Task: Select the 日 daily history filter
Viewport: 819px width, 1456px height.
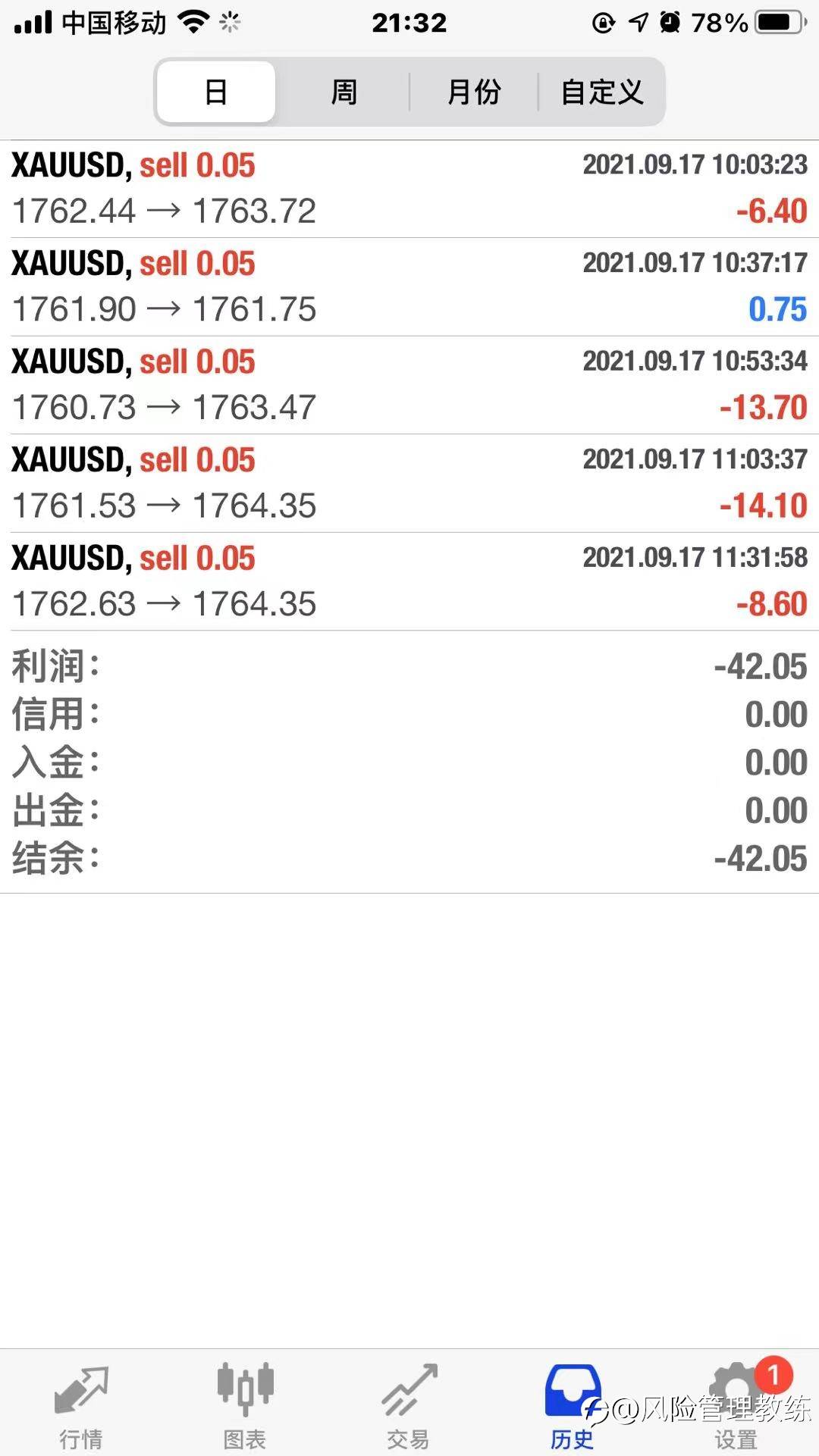Action: pyautogui.click(x=215, y=91)
